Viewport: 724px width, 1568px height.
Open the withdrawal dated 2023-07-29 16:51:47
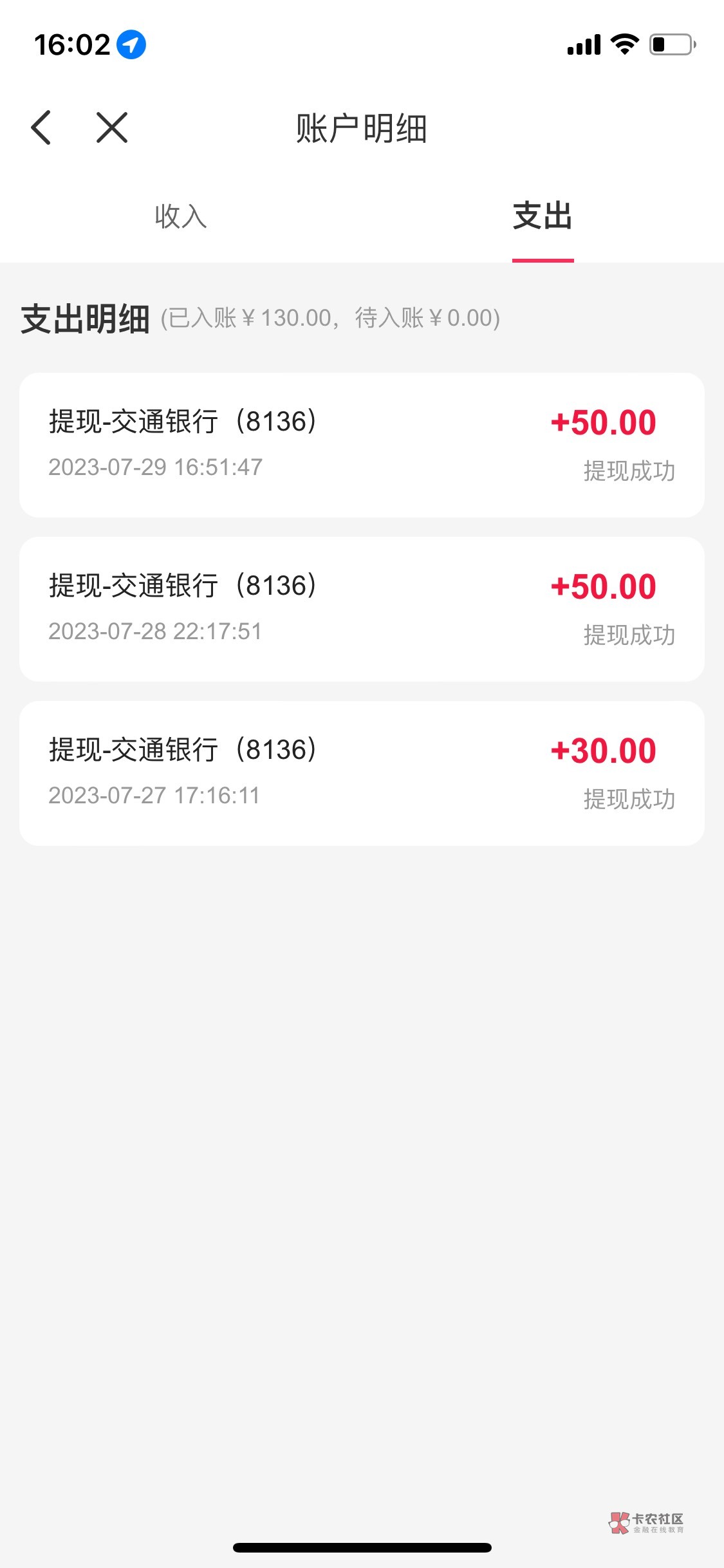(x=362, y=445)
